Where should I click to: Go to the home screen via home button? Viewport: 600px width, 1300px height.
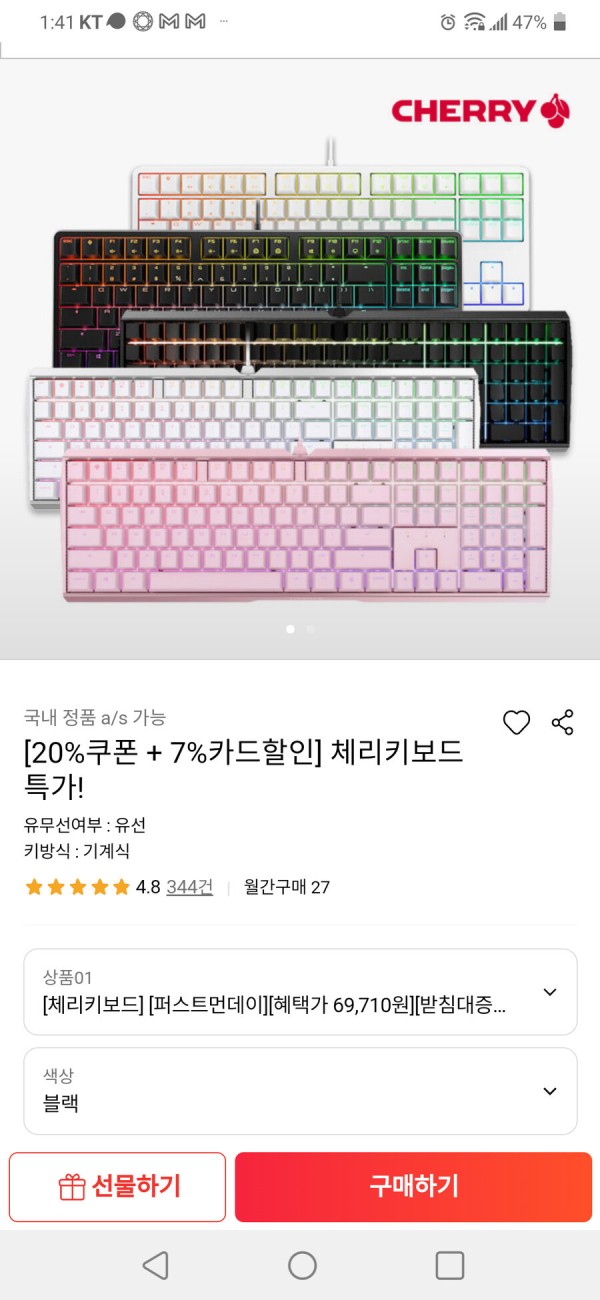click(302, 1265)
